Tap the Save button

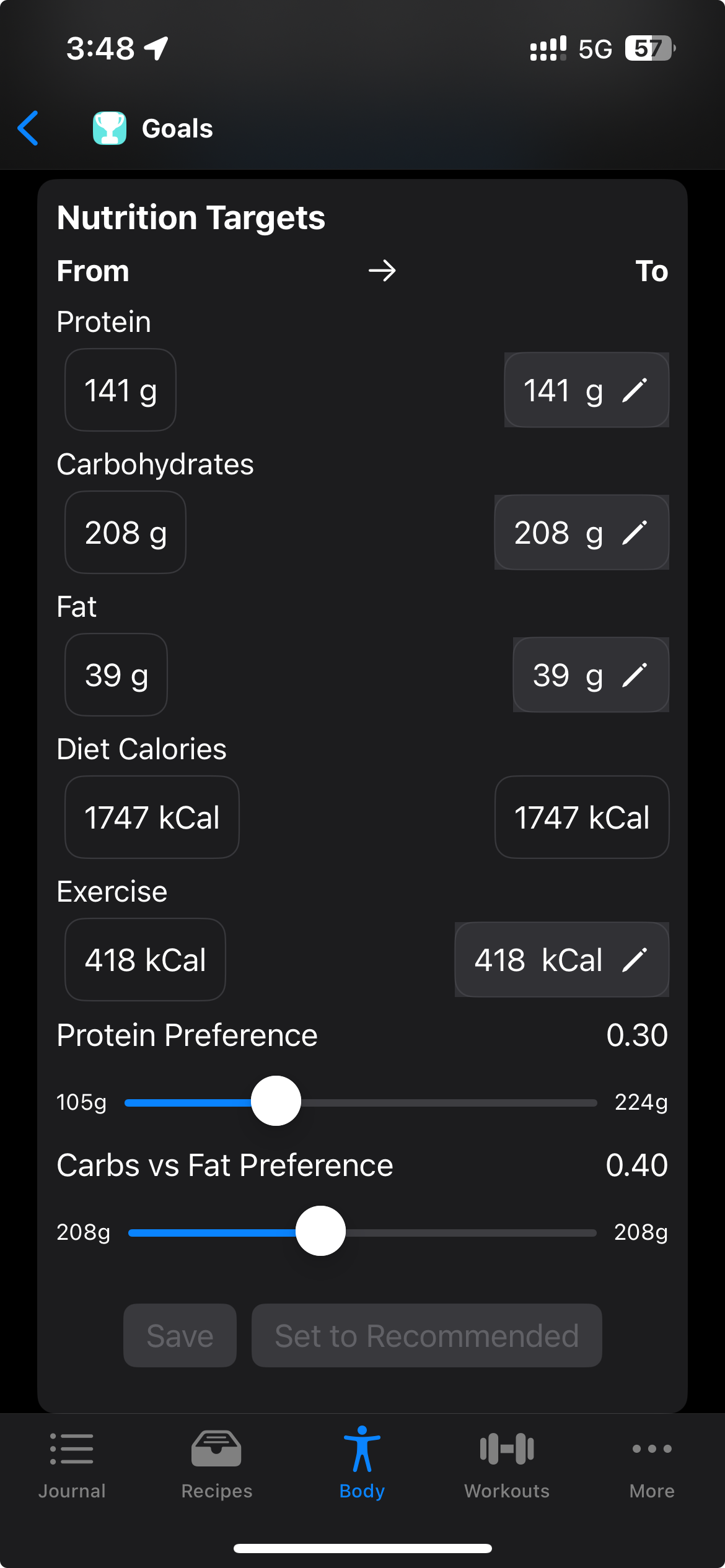(x=180, y=1336)
